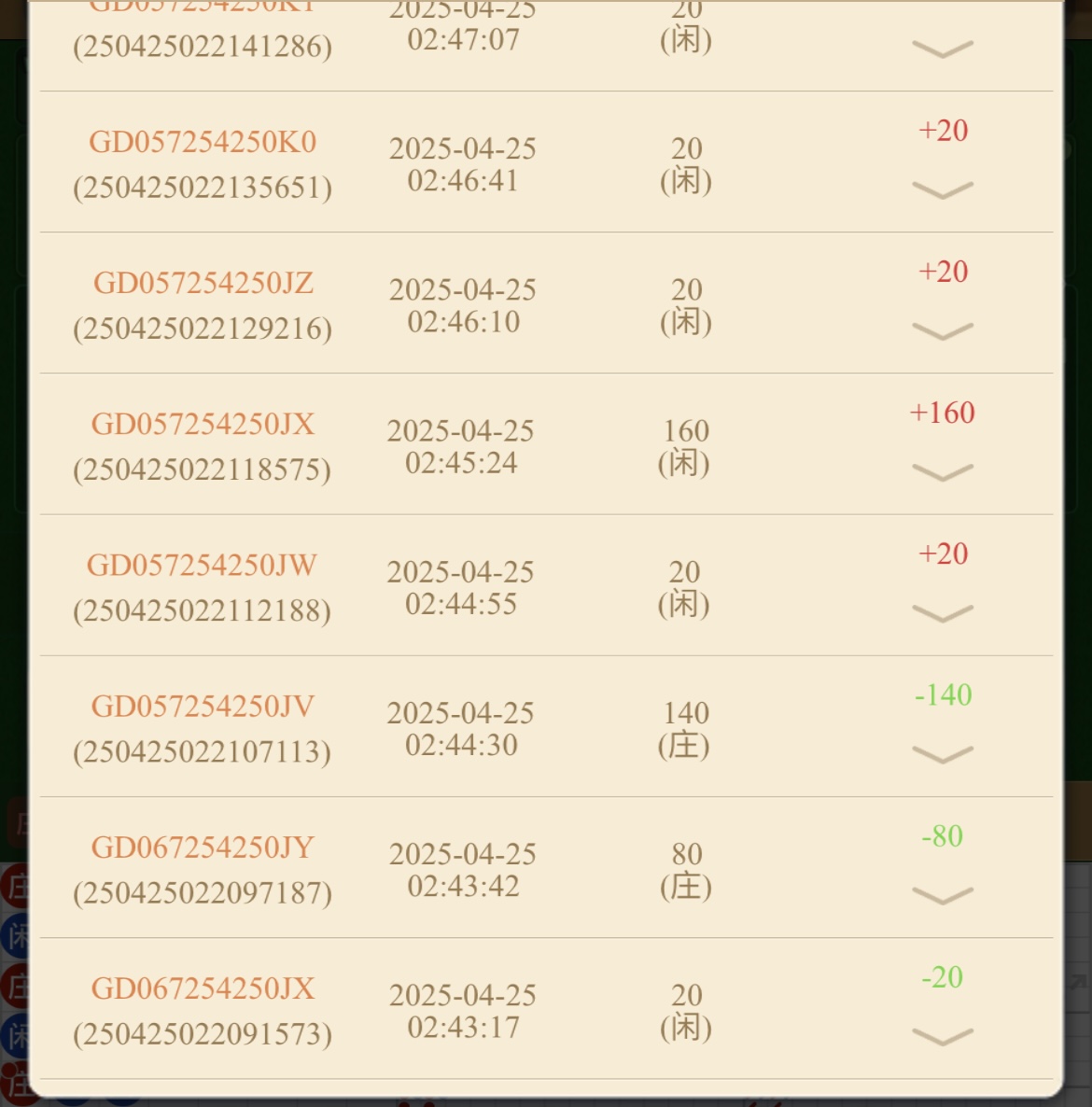Expand the -20 record GD067254250JX
1092x1107 pixels.
pos(942,1037)
